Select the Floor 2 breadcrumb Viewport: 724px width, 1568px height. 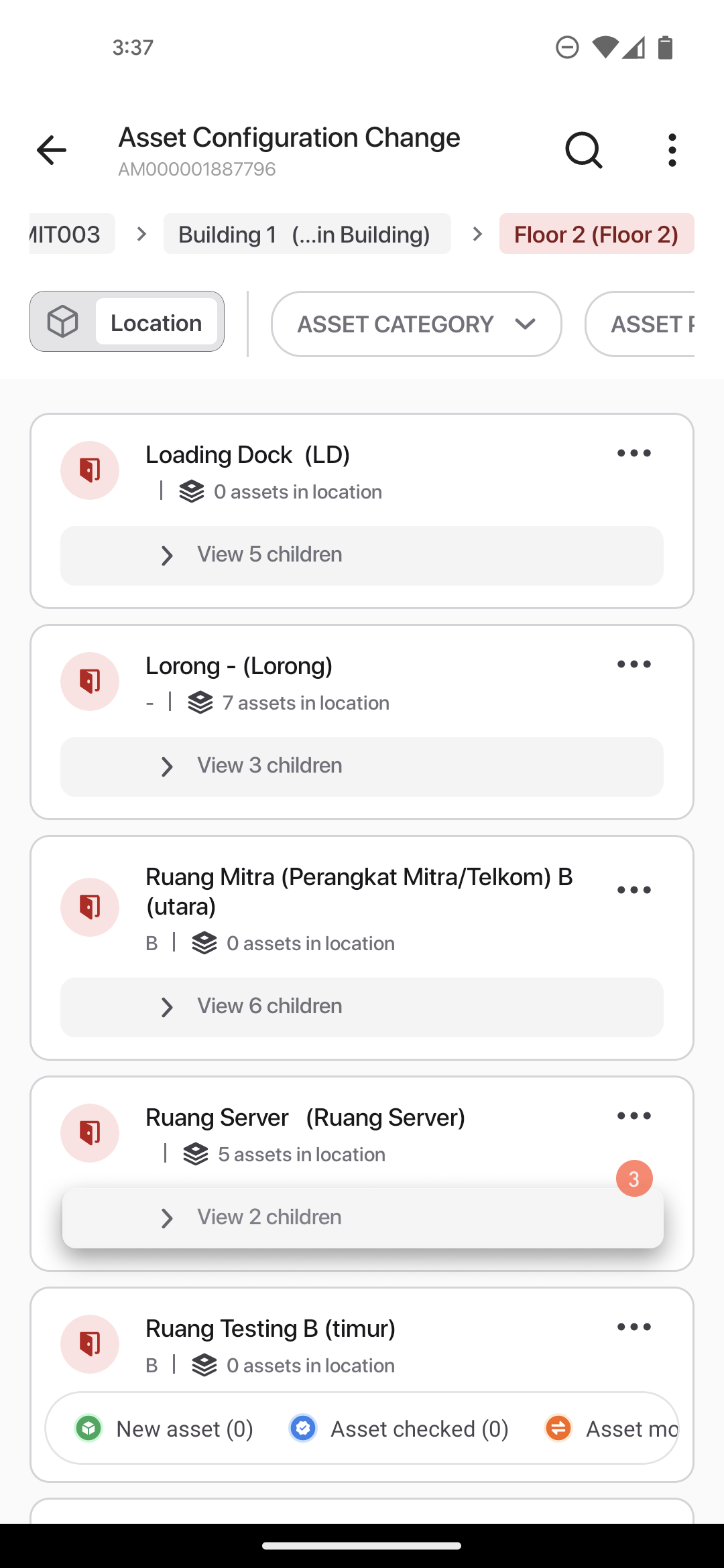[597, 234]
